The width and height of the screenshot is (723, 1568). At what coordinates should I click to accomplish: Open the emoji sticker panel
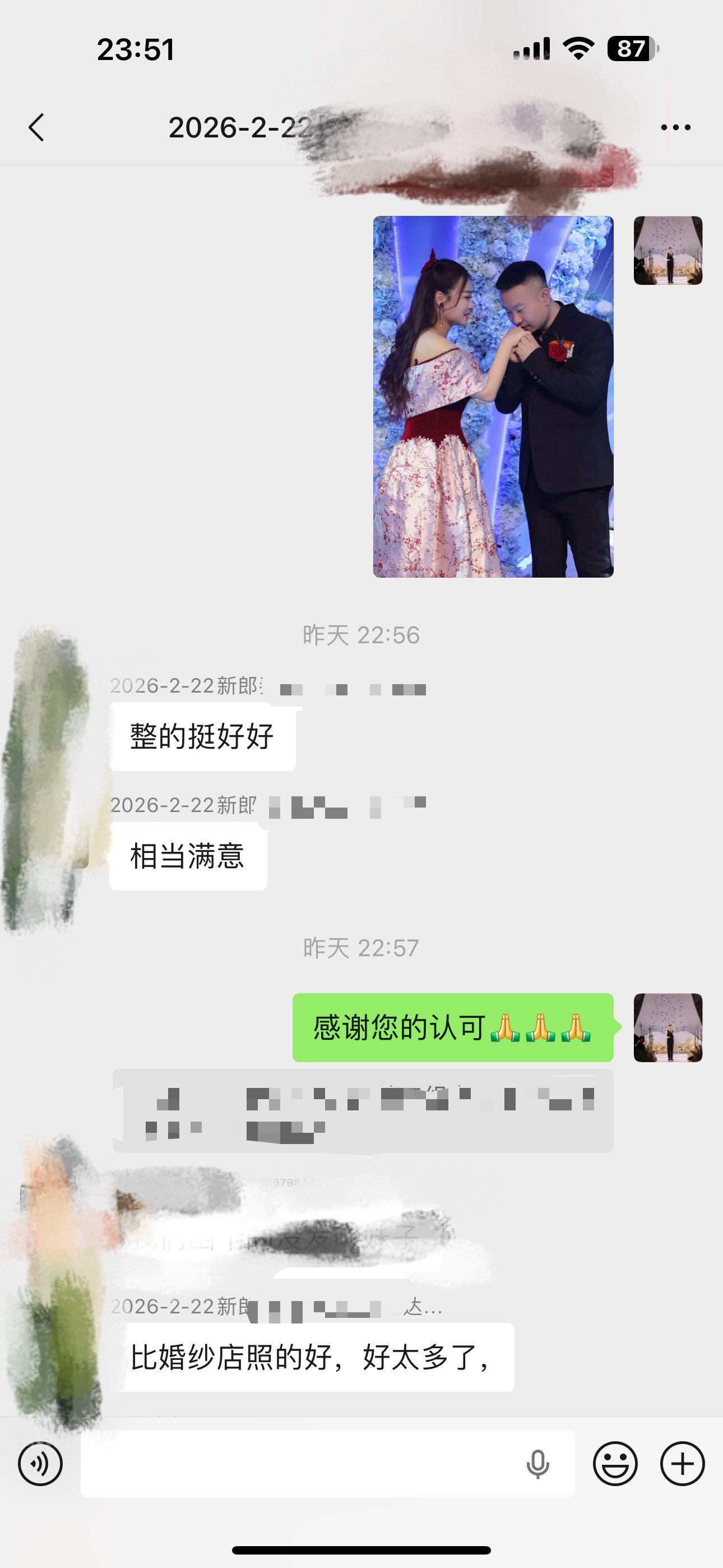coord(615,1463)
